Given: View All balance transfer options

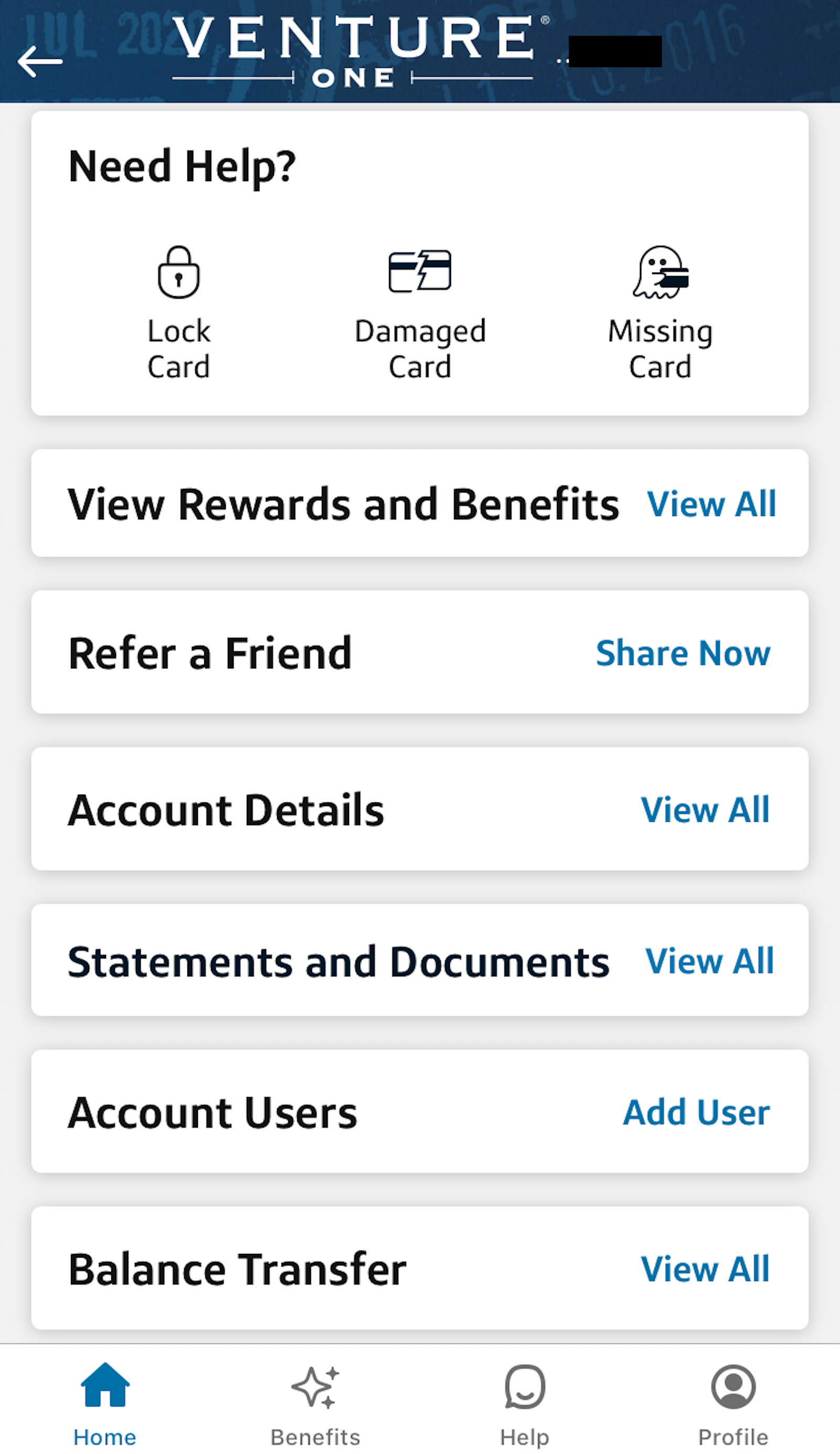Looking at the screenshot, I should point(705,1268).
